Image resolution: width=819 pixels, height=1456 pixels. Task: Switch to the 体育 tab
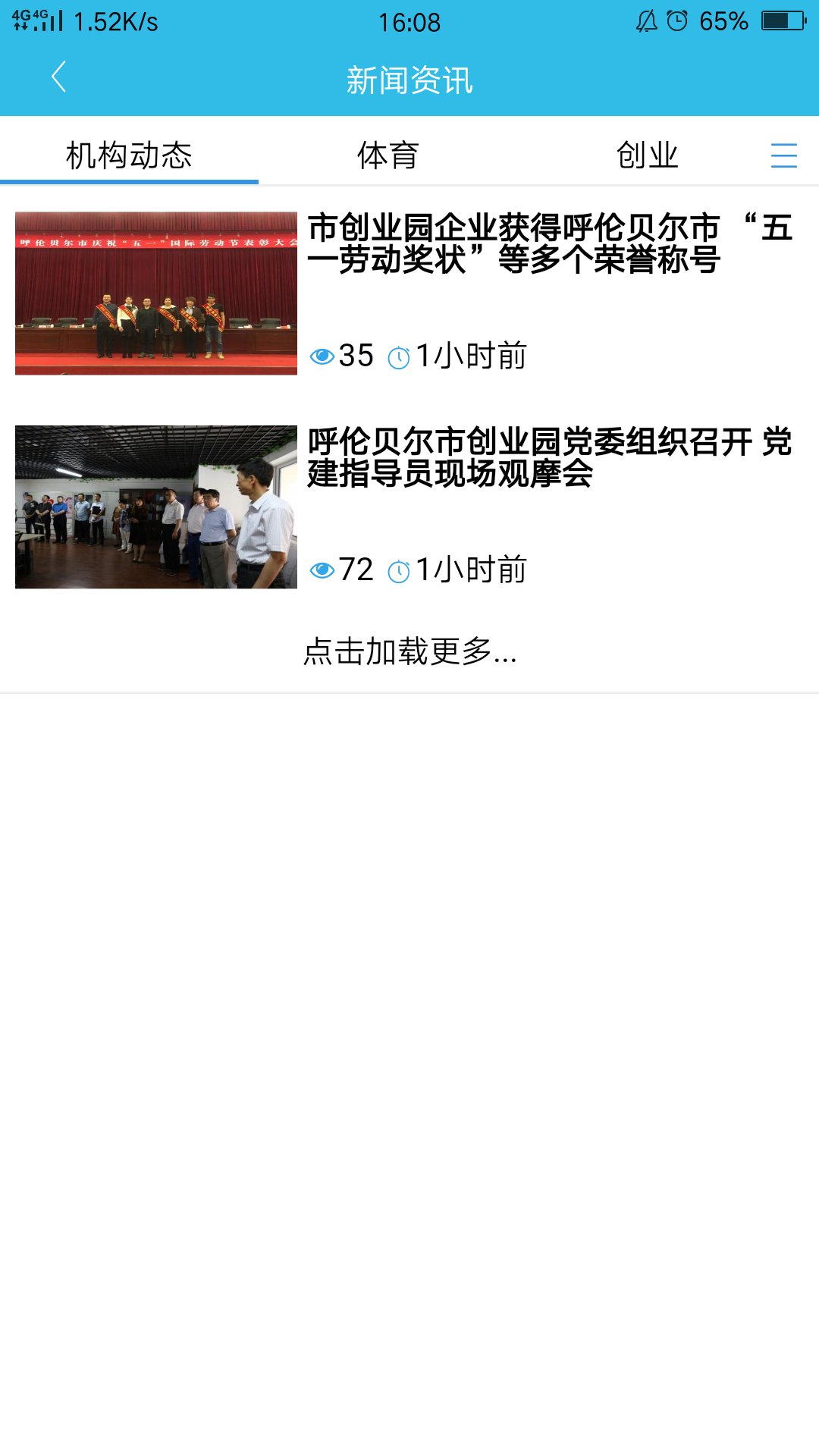[388, 155]
